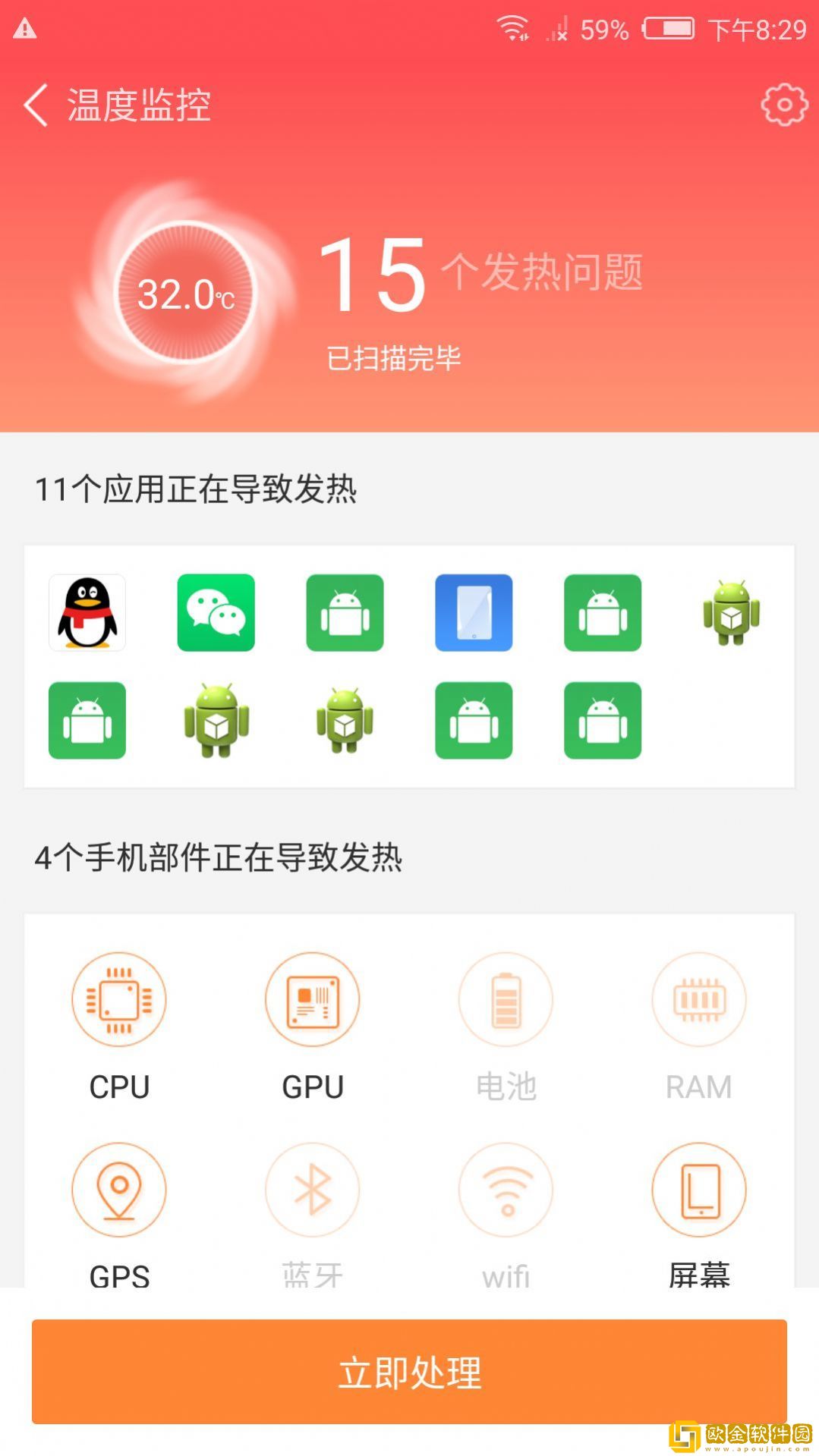
Task: Select the RAM component icon
Action: pos(699,999)
